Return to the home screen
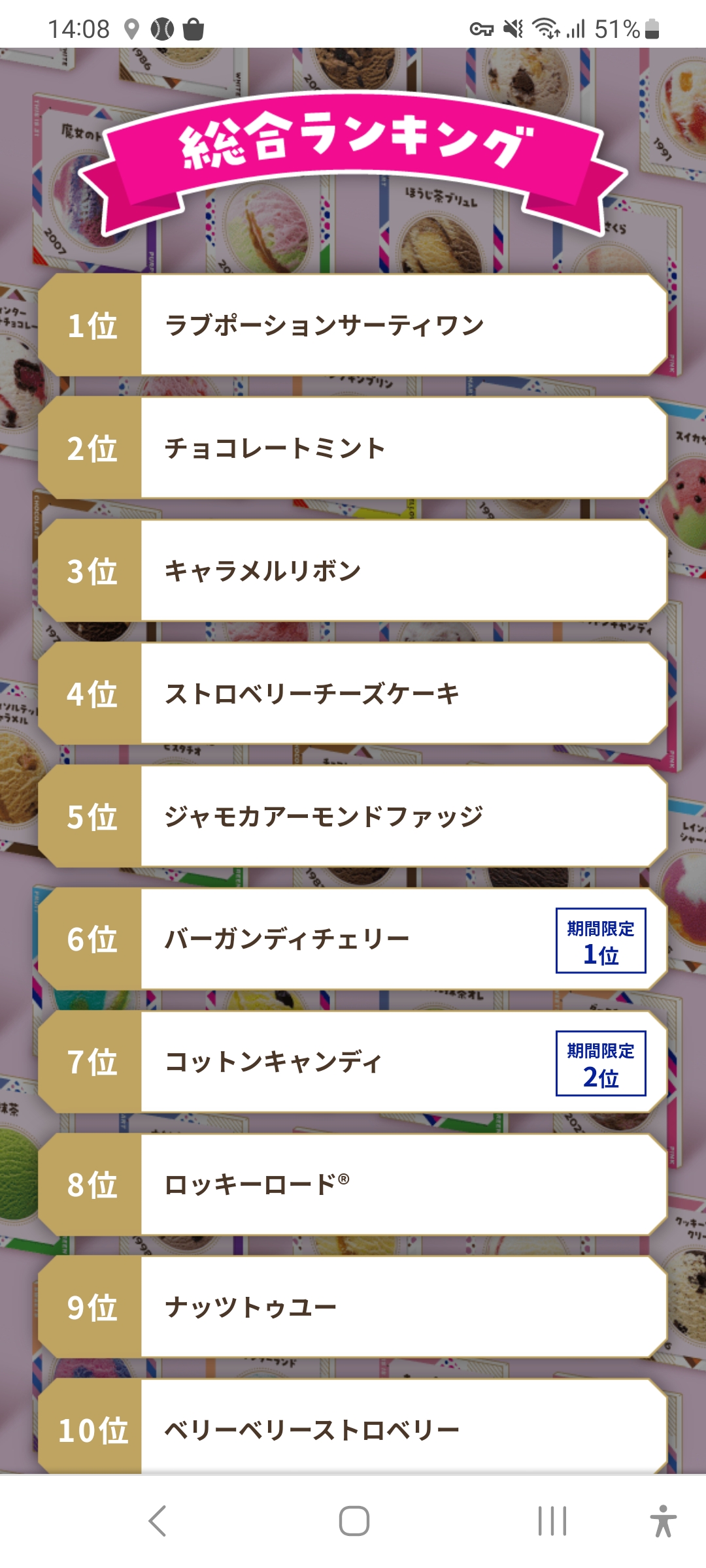 click(354, 1521)
